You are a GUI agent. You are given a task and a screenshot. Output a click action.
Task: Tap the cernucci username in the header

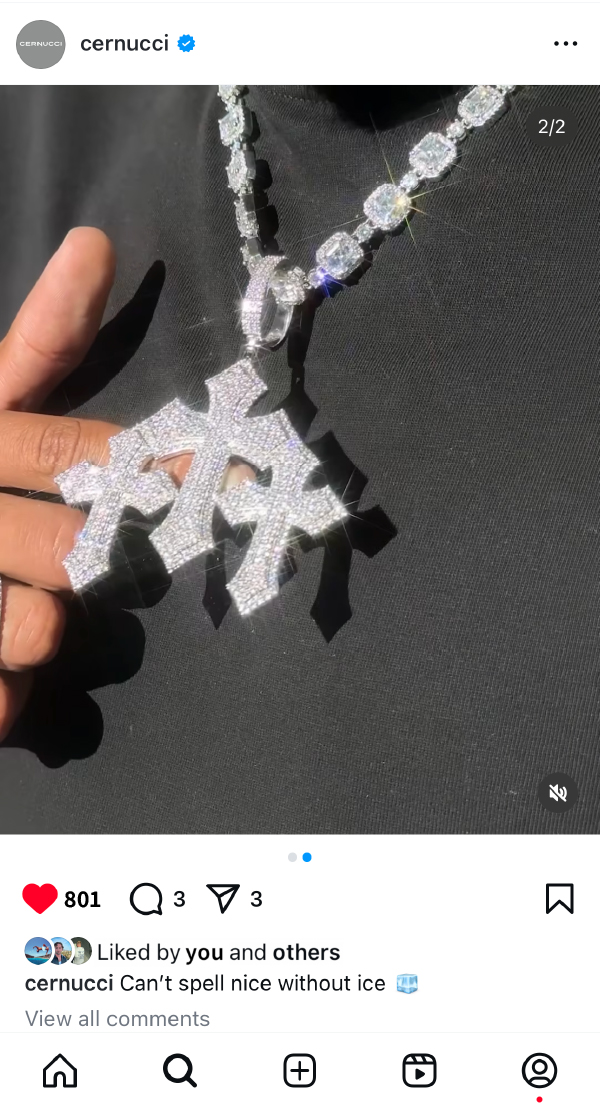(124, 44)
